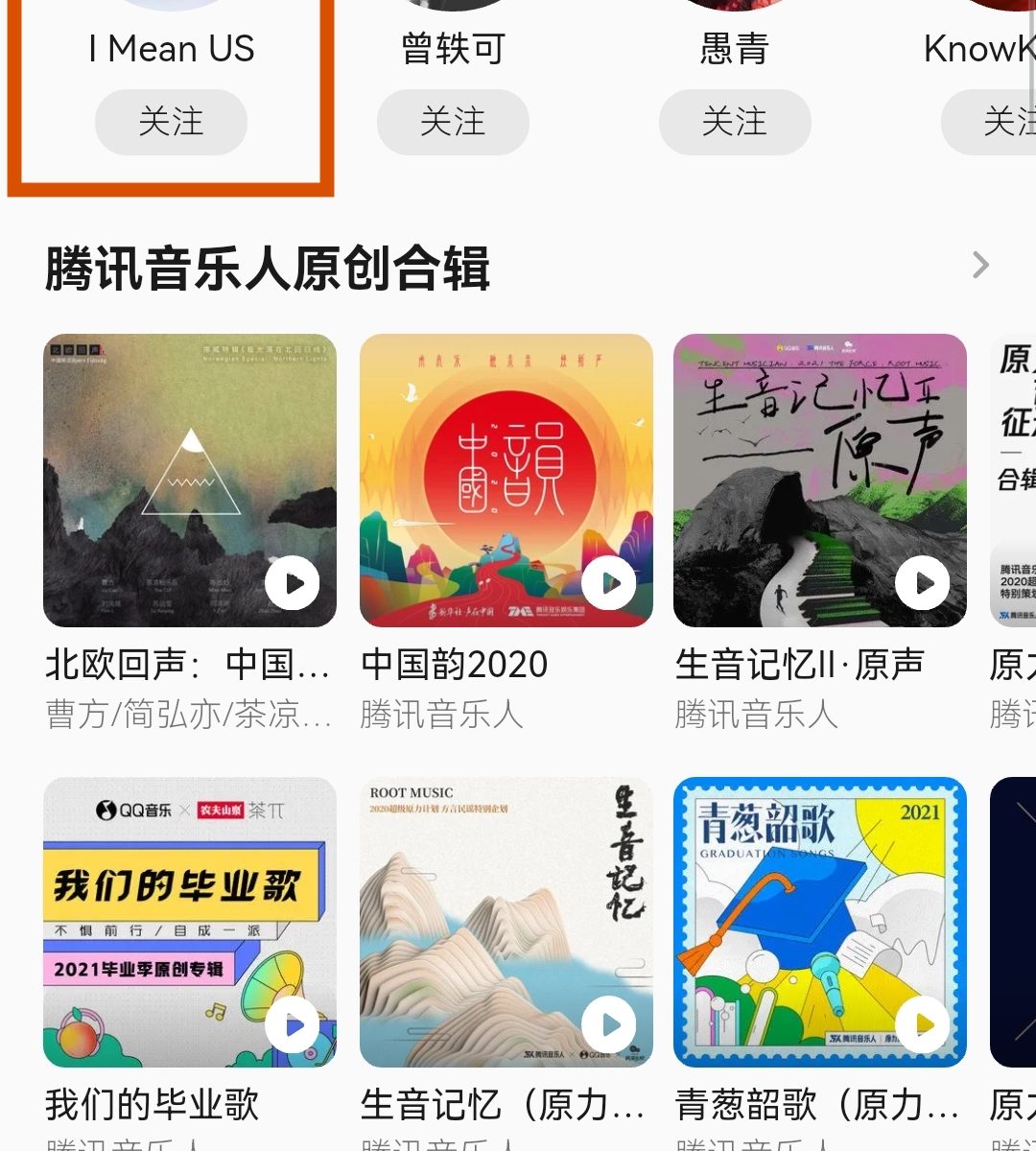Open the album 生音记忆II·原声
This screenshot has width=1036, height=1151.
coord(819,480)
